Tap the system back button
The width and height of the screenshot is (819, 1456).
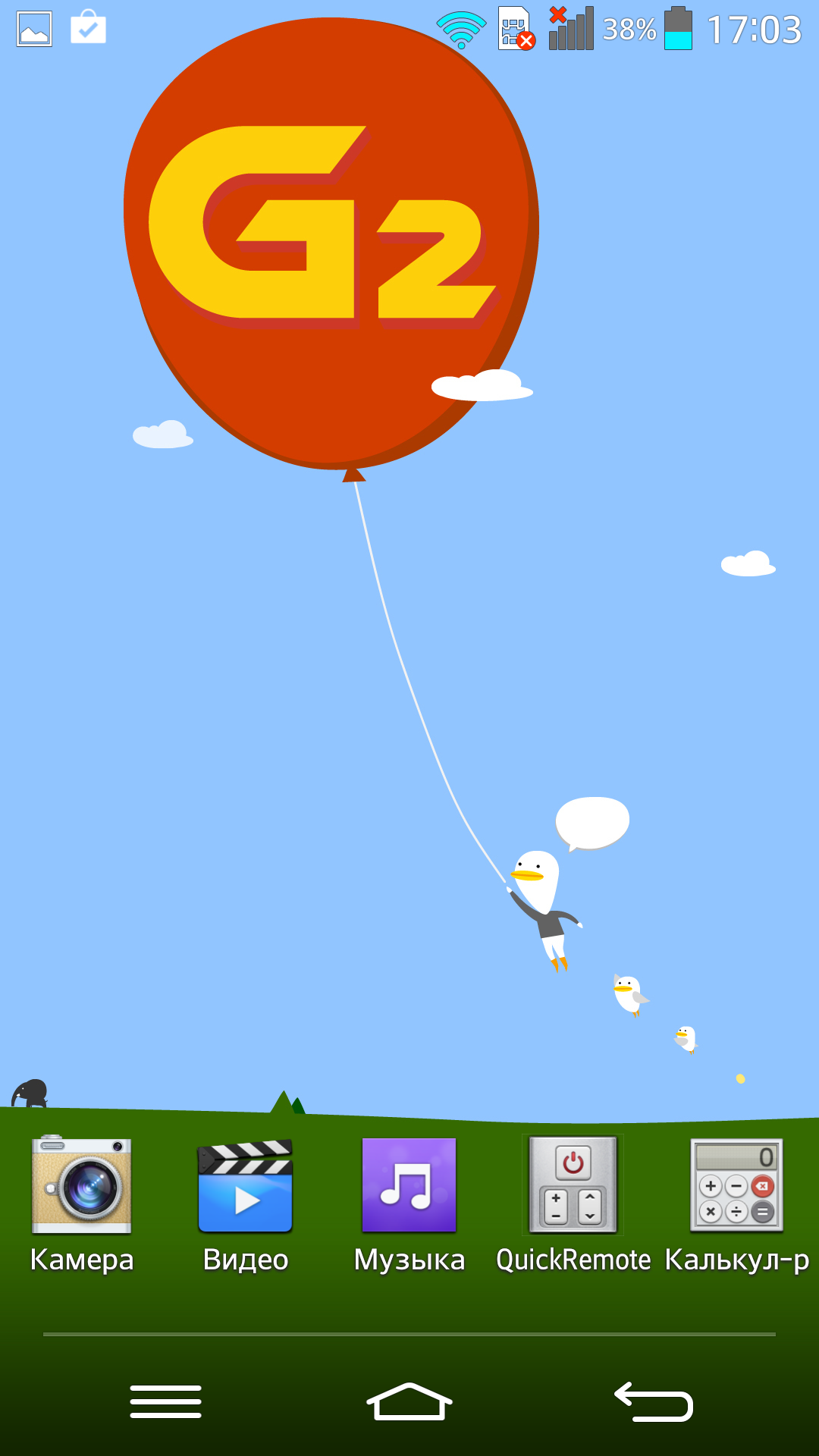pos(654,1401)
